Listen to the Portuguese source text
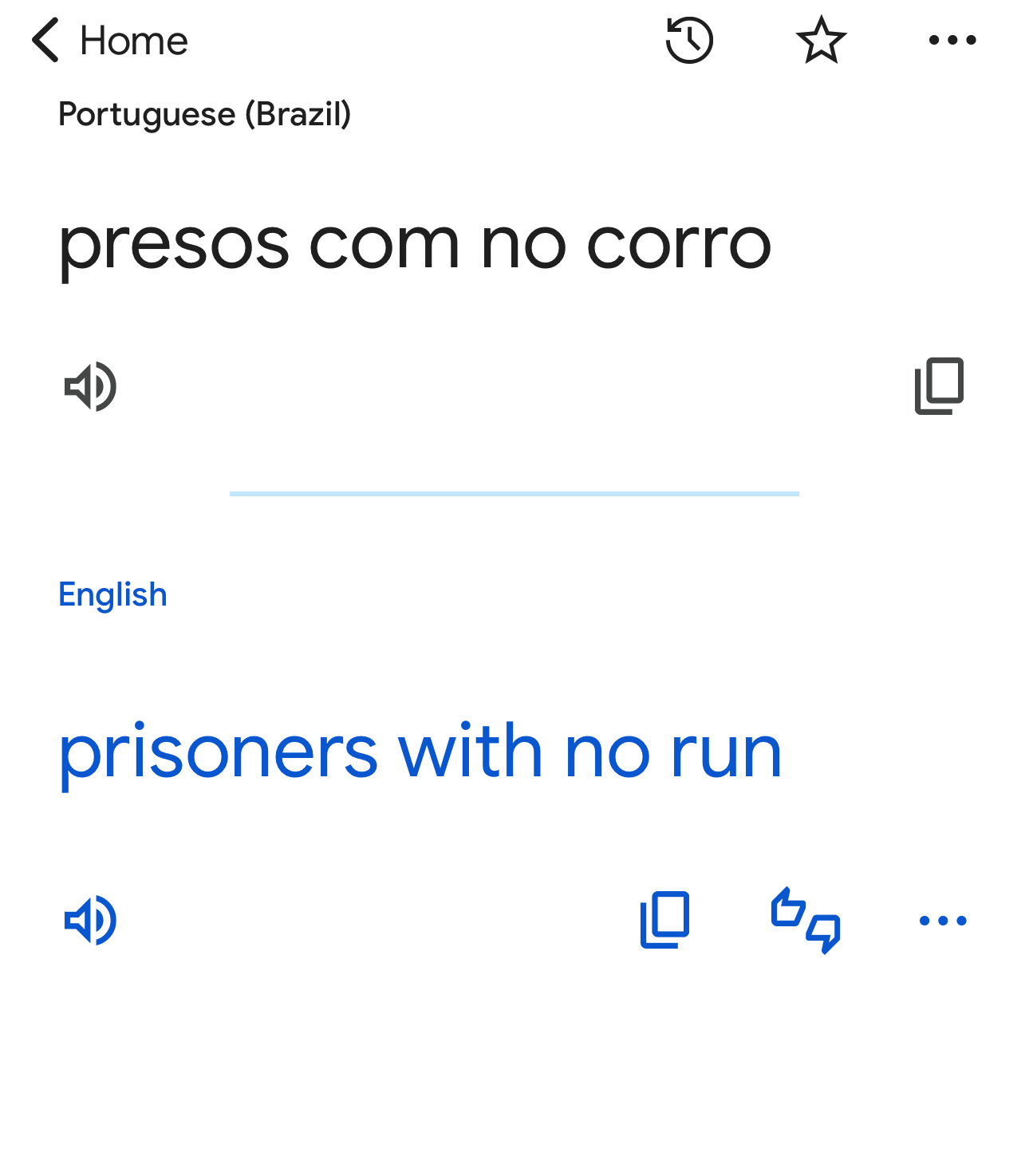Screen dimensions: 1029x1176 [91, 387]
